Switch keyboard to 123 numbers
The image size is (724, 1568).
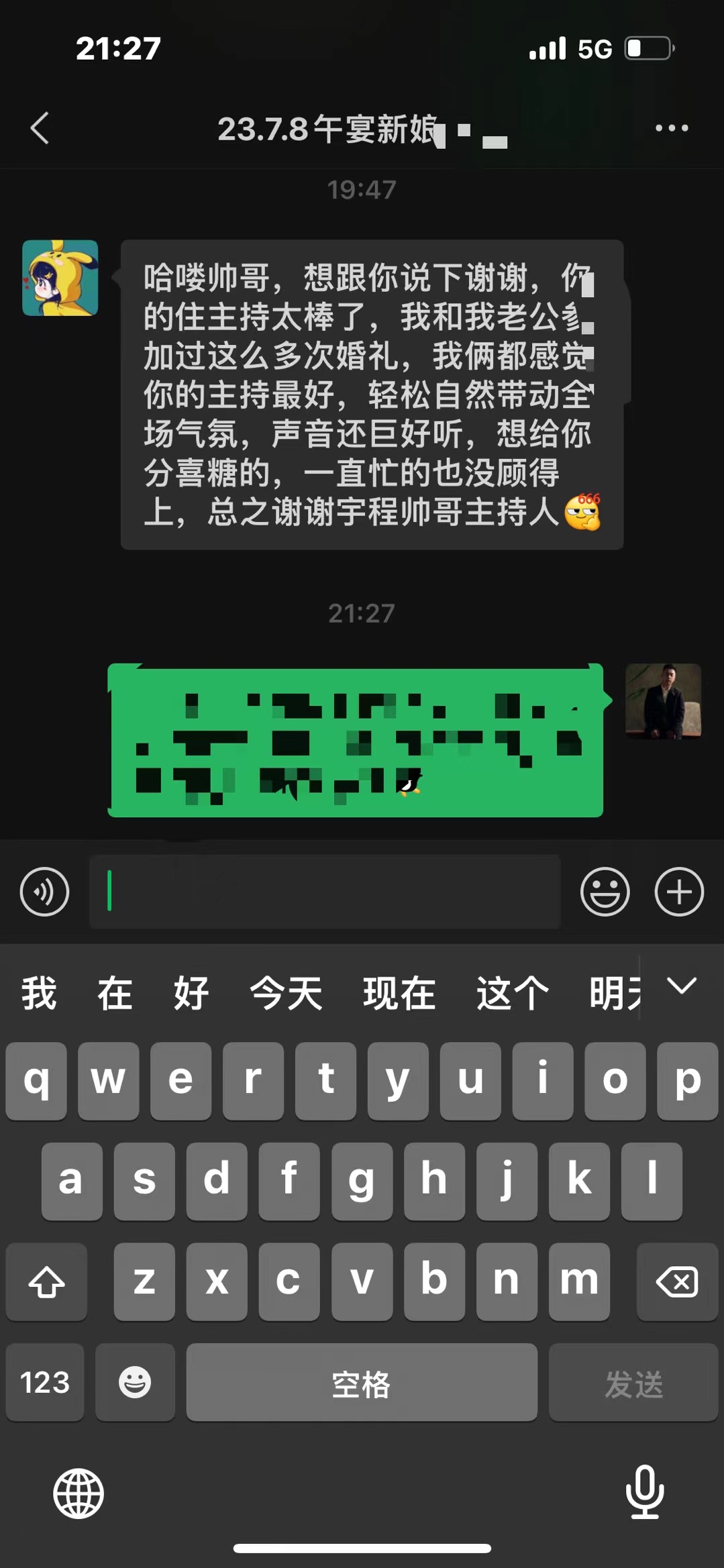point(45,1383)
